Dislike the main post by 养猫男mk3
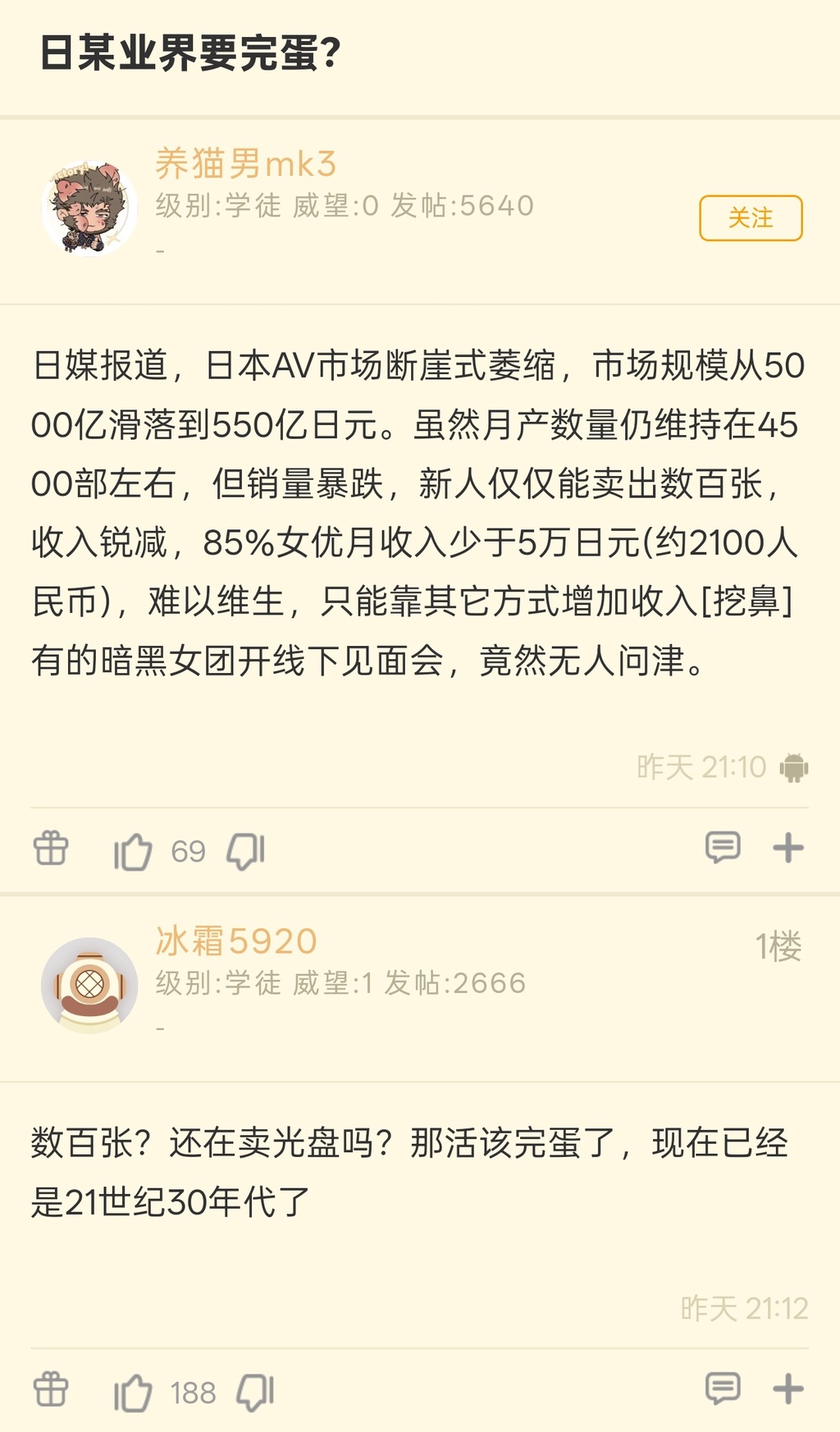The width and height of the screenshot is (840, 1432). pos(246,851)
